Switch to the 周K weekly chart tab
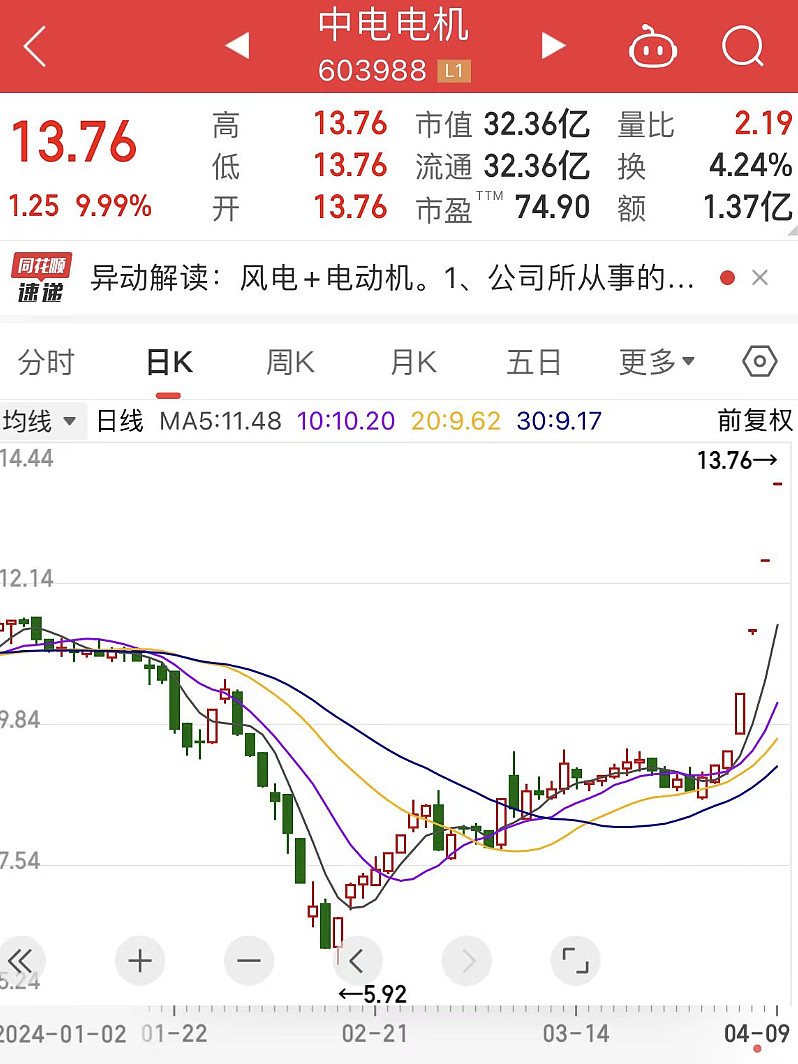 pos(289,362)
